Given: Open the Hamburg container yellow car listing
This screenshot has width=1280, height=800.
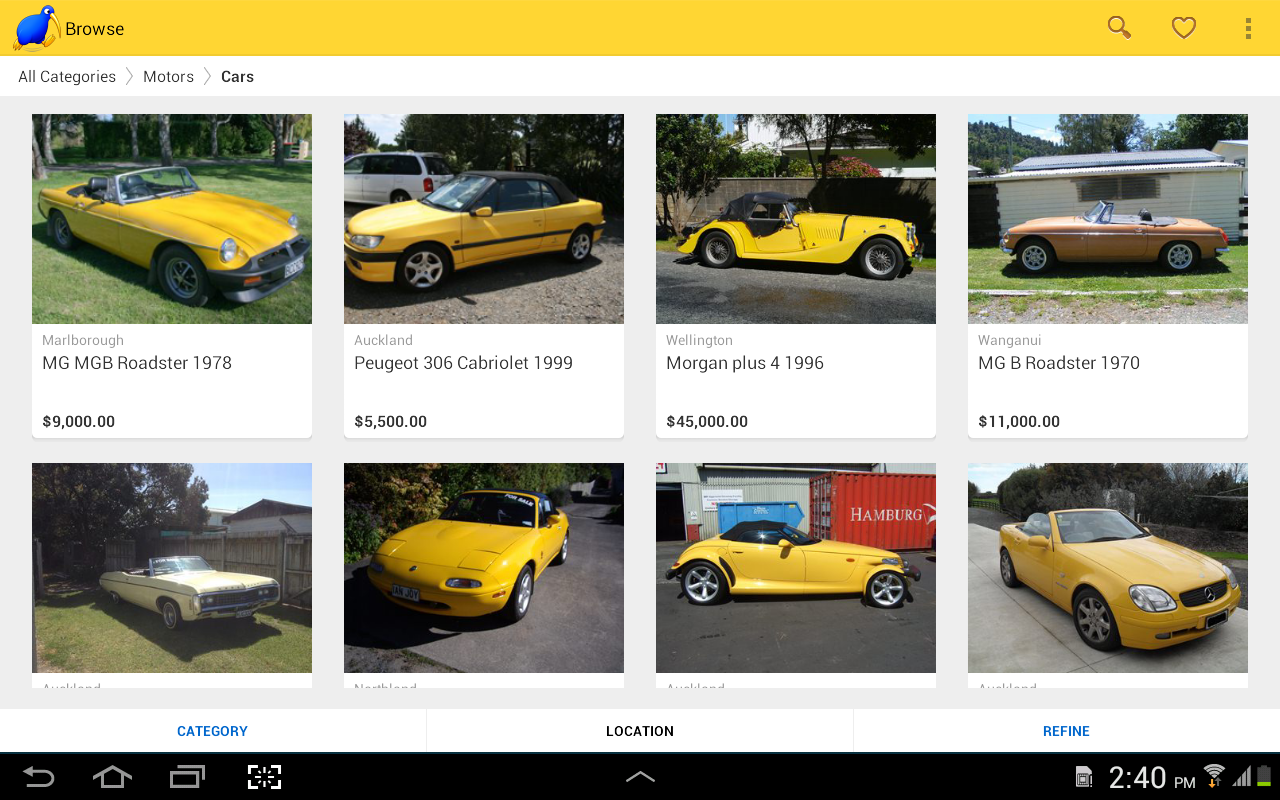Looking at the screenshot, I should (796, 570).
